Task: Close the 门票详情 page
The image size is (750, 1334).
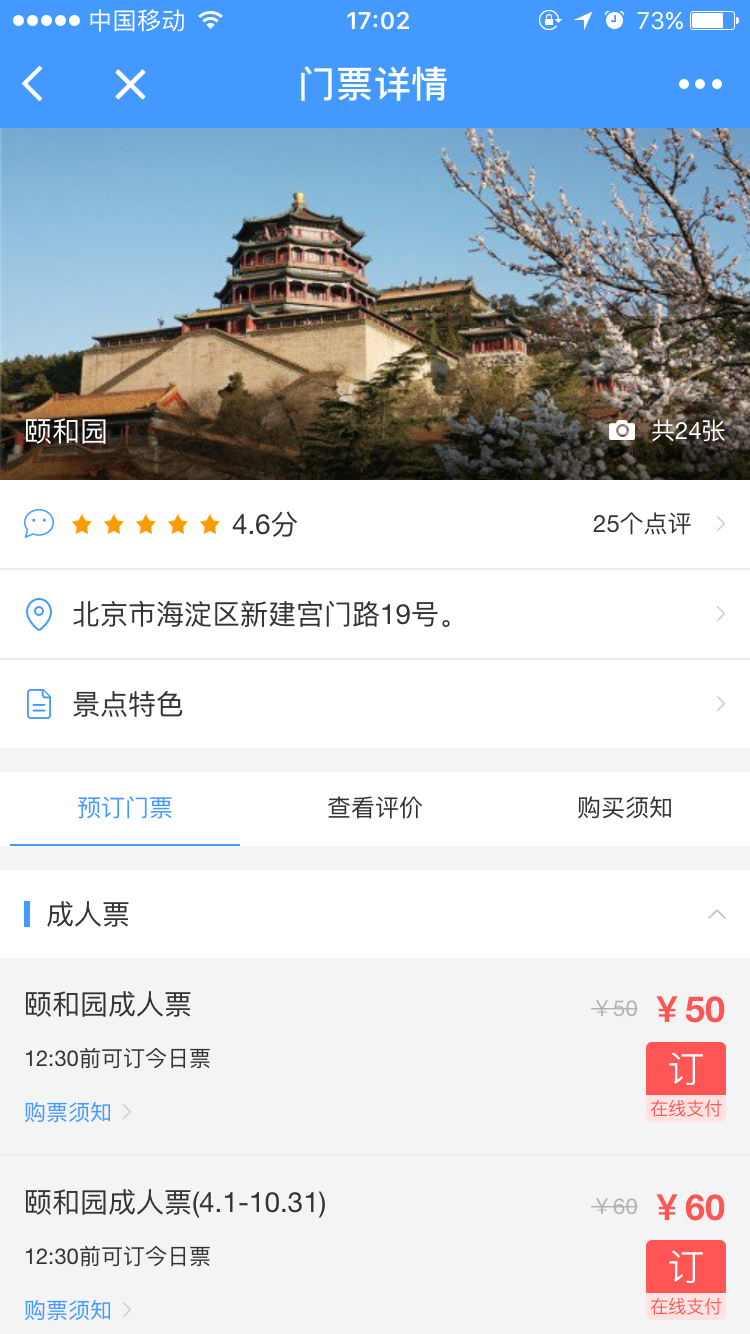Action: coord(130,85)
